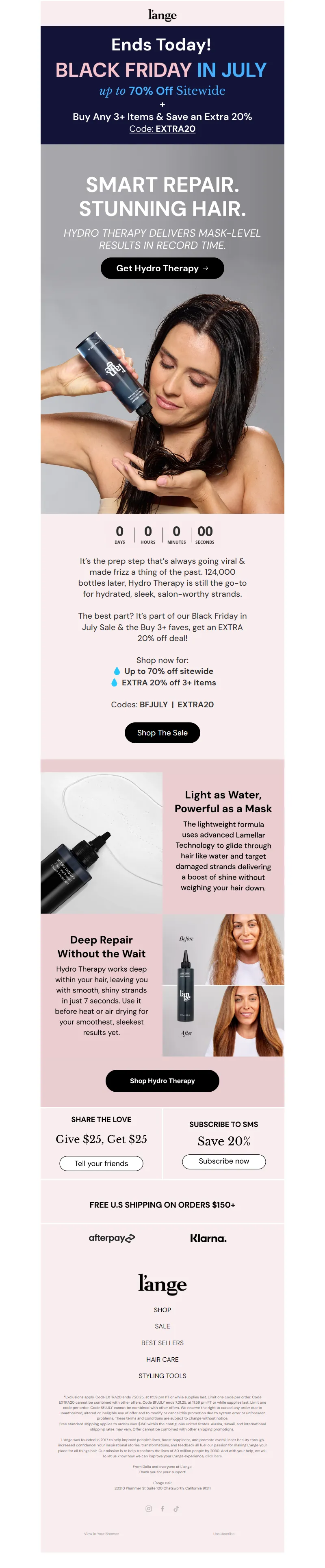This screenshot has height=1568, width=325.
Task: Open the underlined Code: EXTRA20 link
Action: [x=162, y=129]
